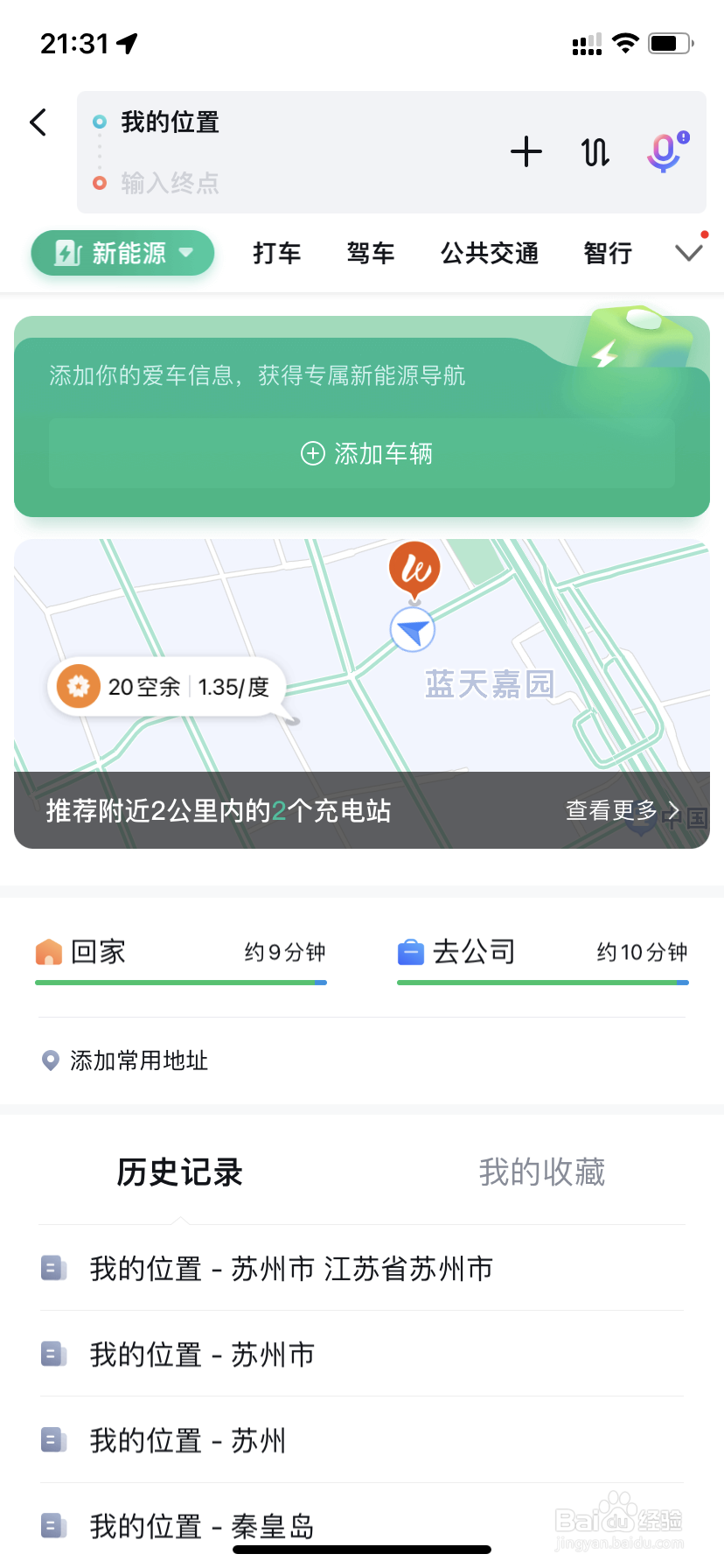
Task: Switch to the 打车 tab
Action: 276,253
